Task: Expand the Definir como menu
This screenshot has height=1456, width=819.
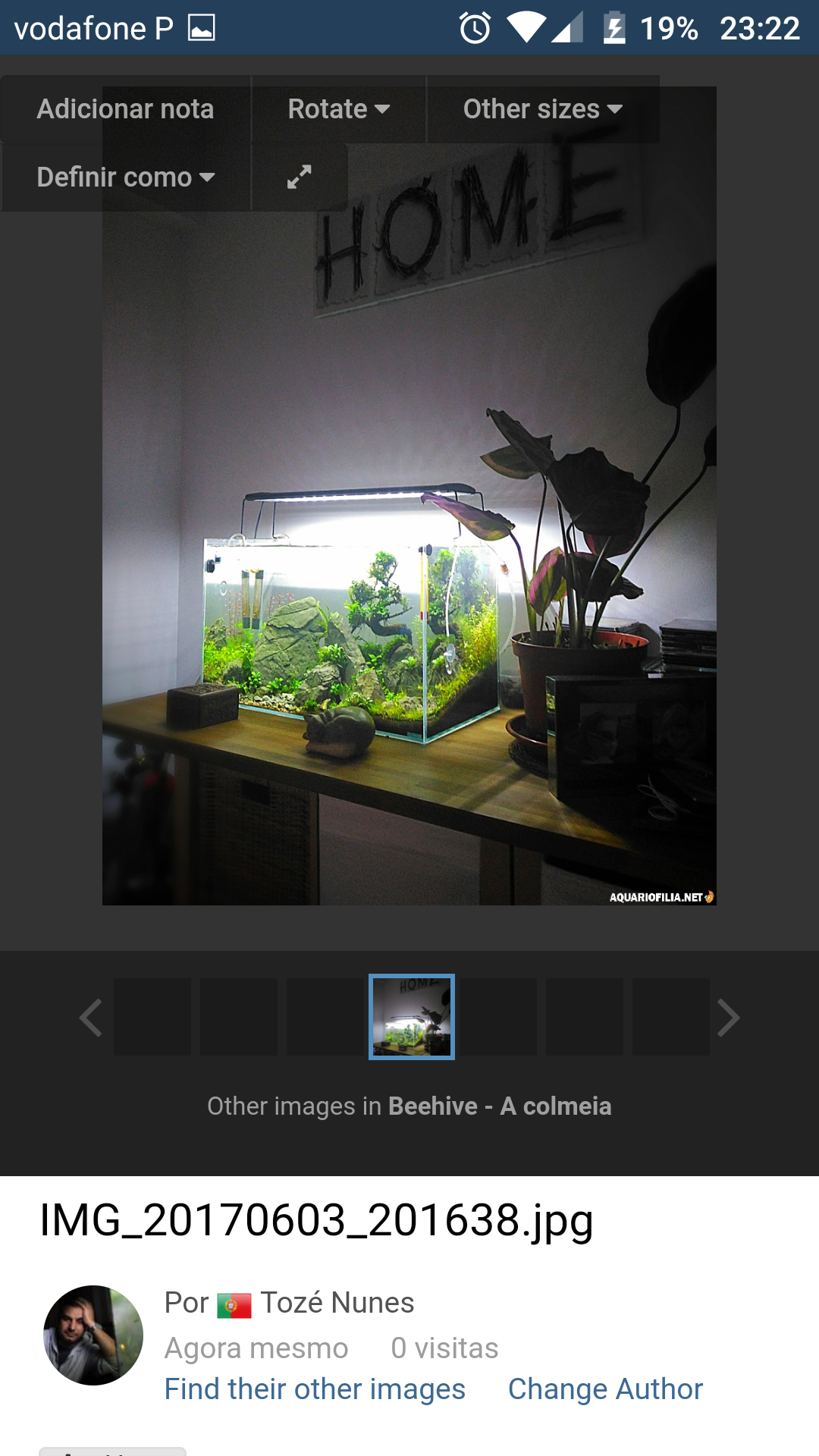Action: pos(125,177)
